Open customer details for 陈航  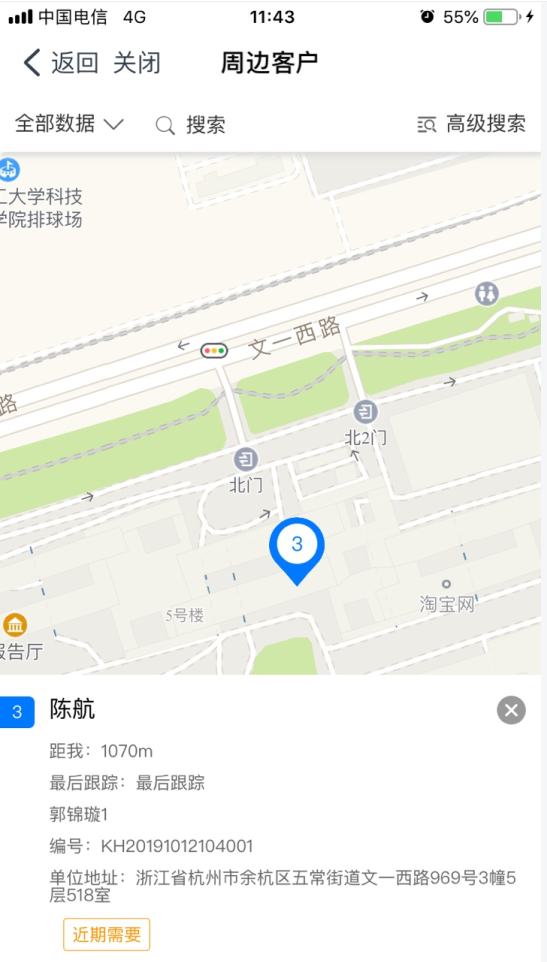coord(72,710)
